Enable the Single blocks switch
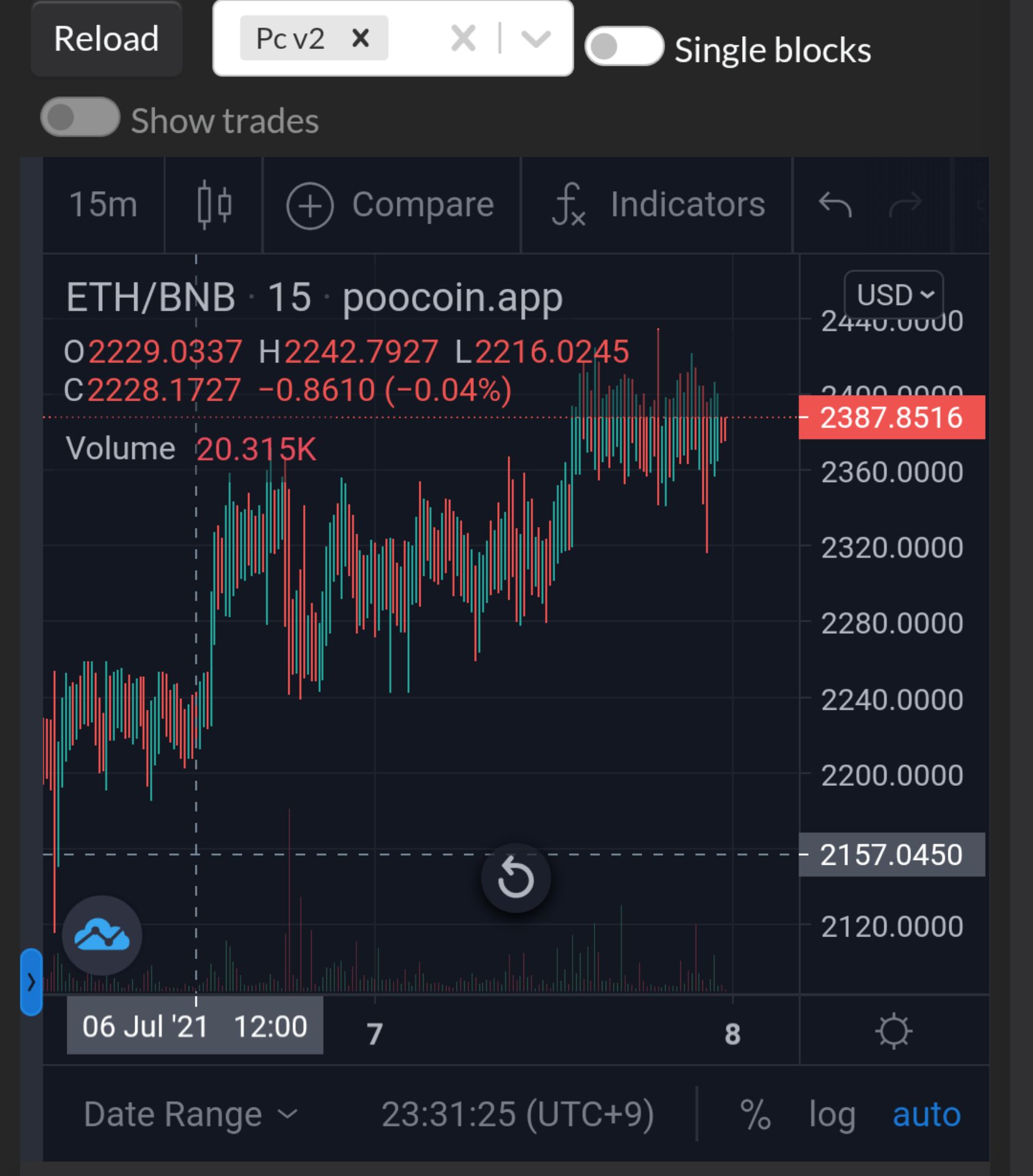 click(x=623, y=47)
